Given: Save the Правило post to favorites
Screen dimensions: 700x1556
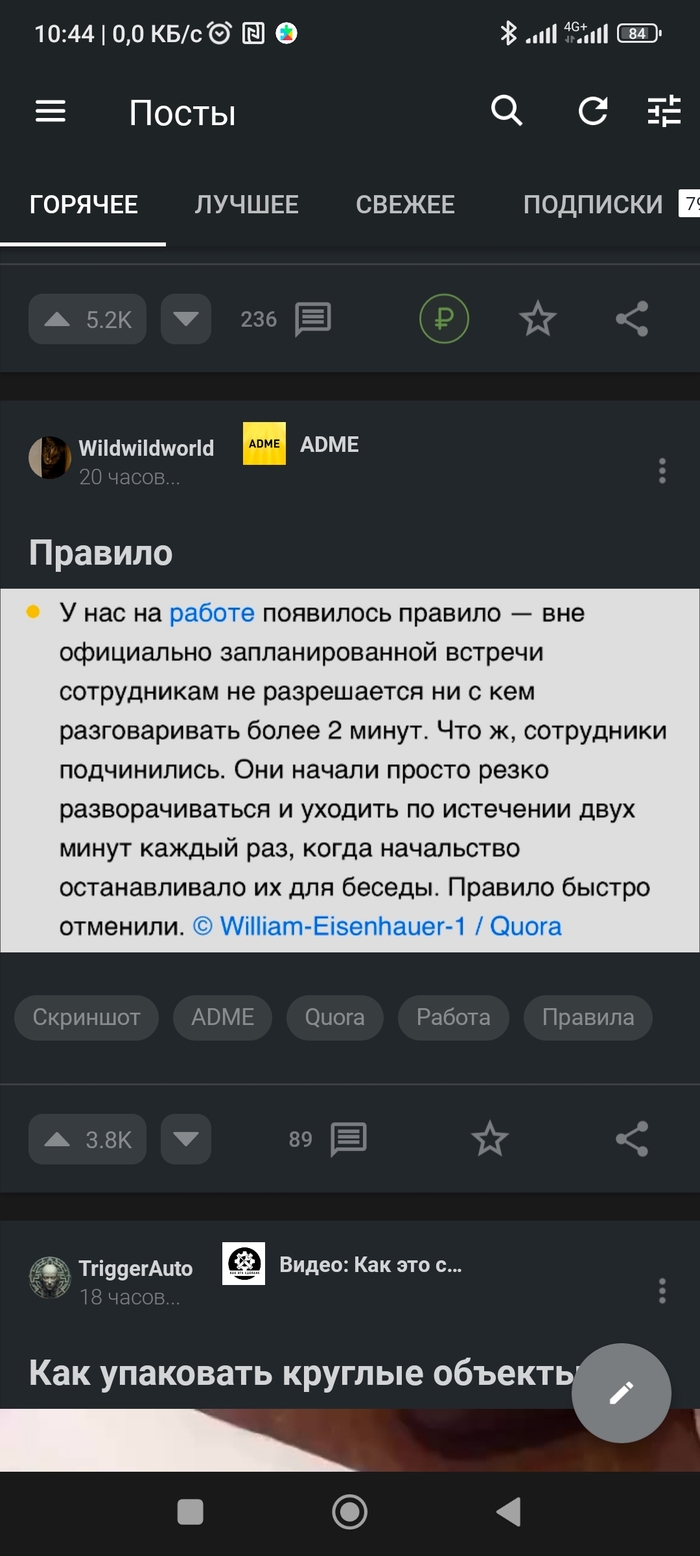Looking at the screenshot, I should 490,1139.
